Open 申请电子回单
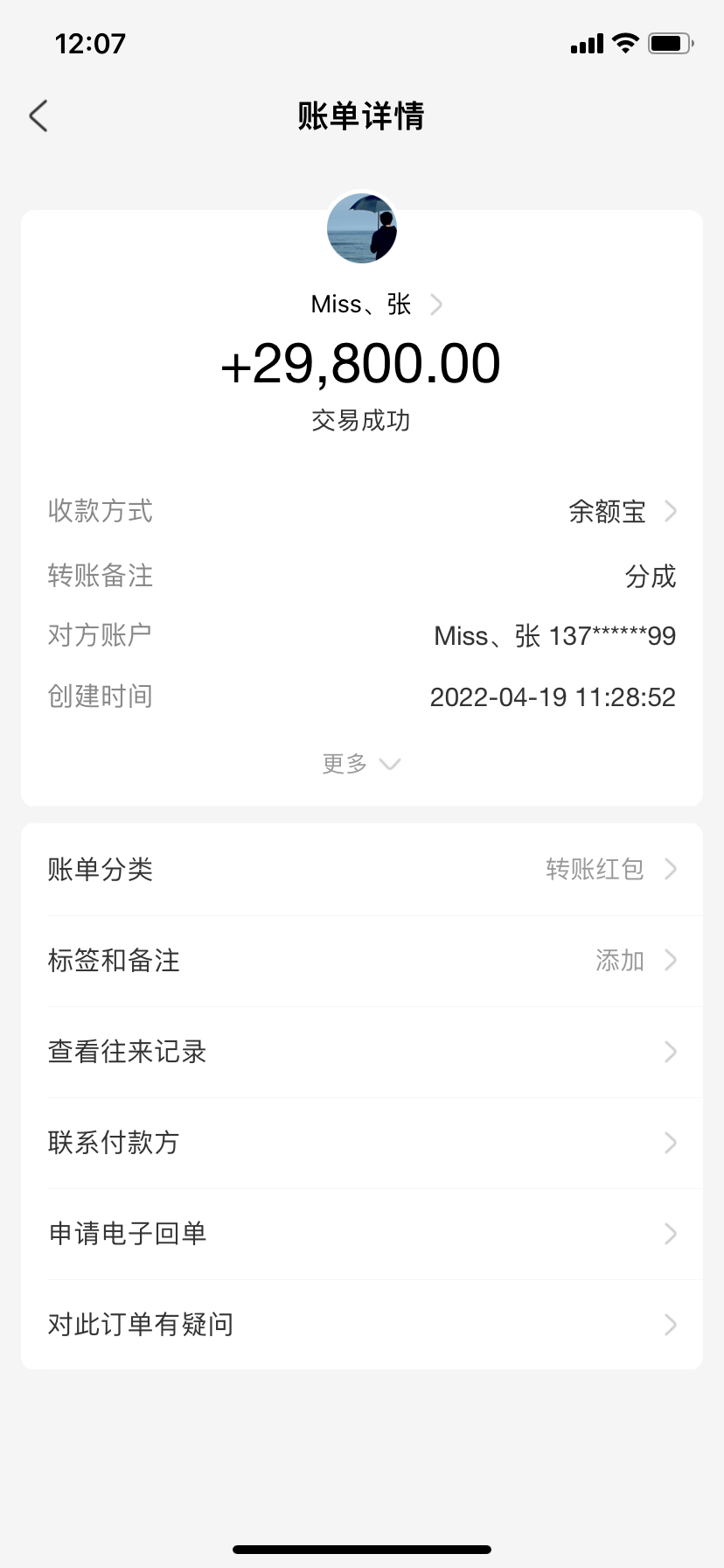This screenshot has height=1568, width=724. coord(362,1234)
